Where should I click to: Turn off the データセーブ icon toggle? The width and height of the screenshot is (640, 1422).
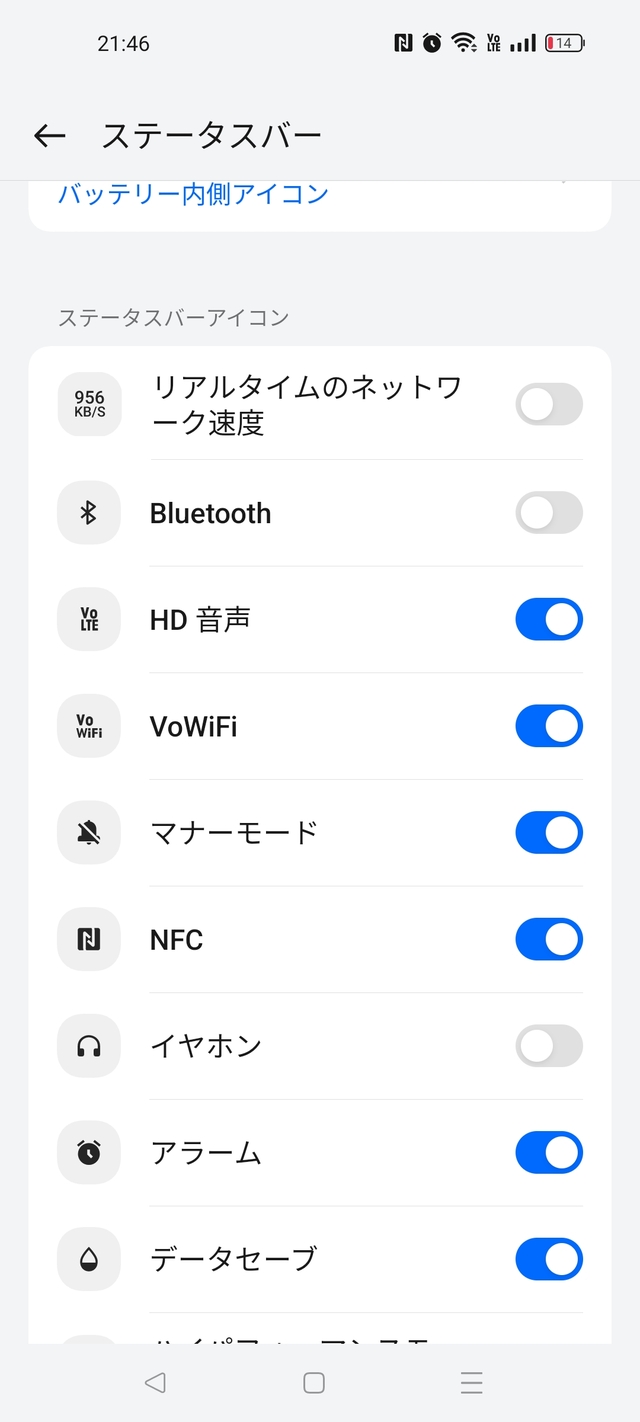click(x=548, y=1259)
